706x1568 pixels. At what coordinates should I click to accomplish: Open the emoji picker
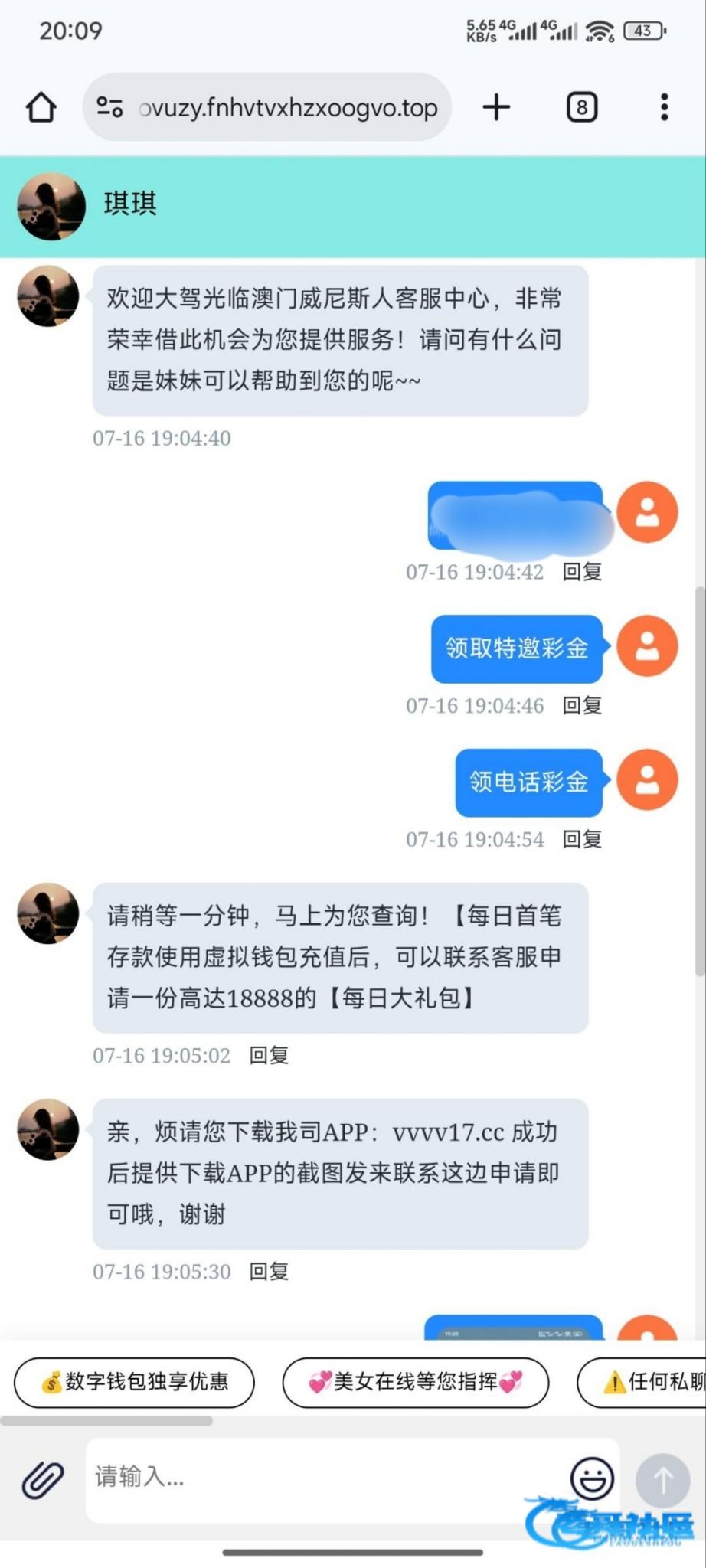point(592,1477)
